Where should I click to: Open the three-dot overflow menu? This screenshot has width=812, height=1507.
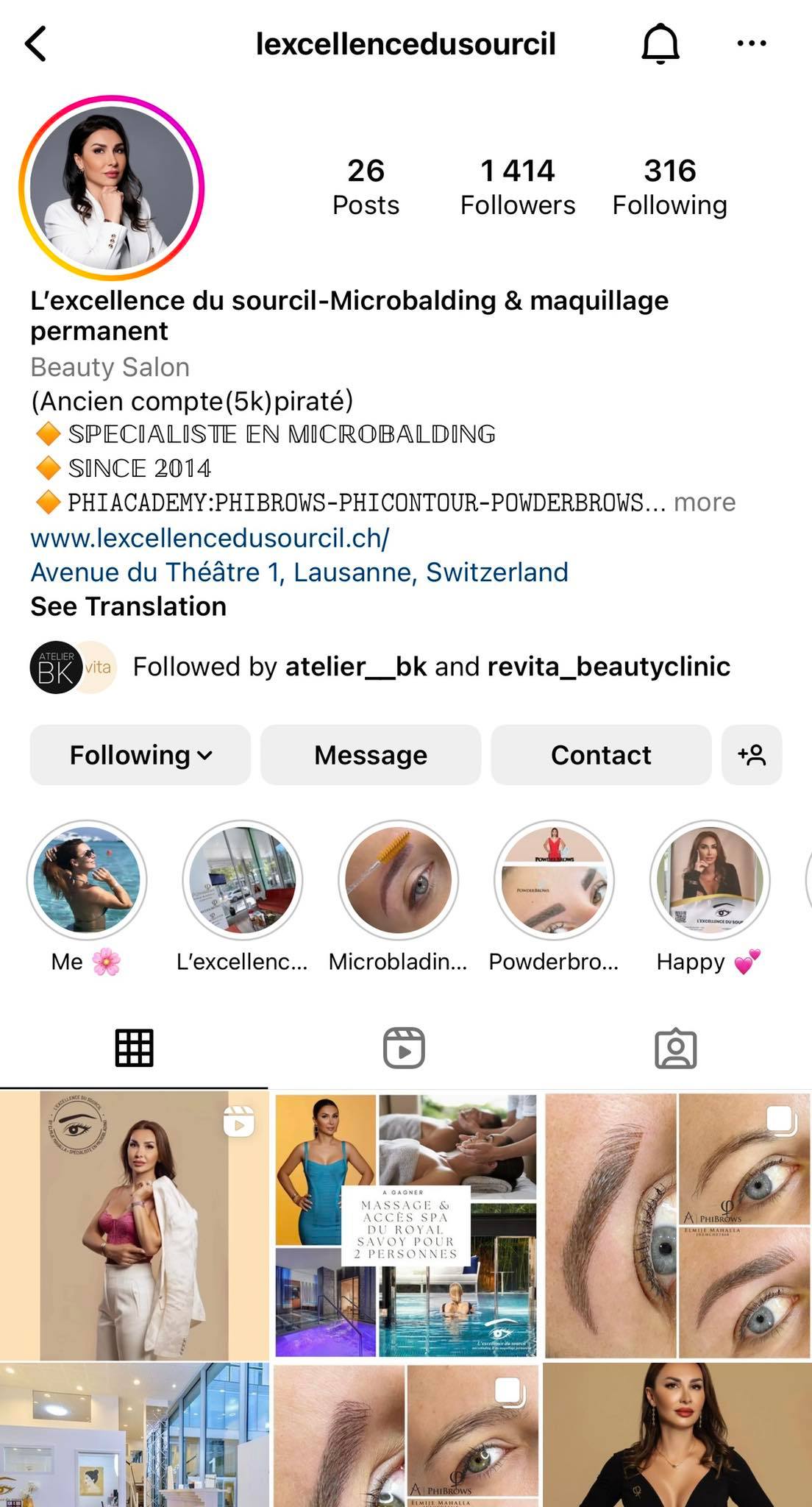pyautogui.click(x=751, y=43)
